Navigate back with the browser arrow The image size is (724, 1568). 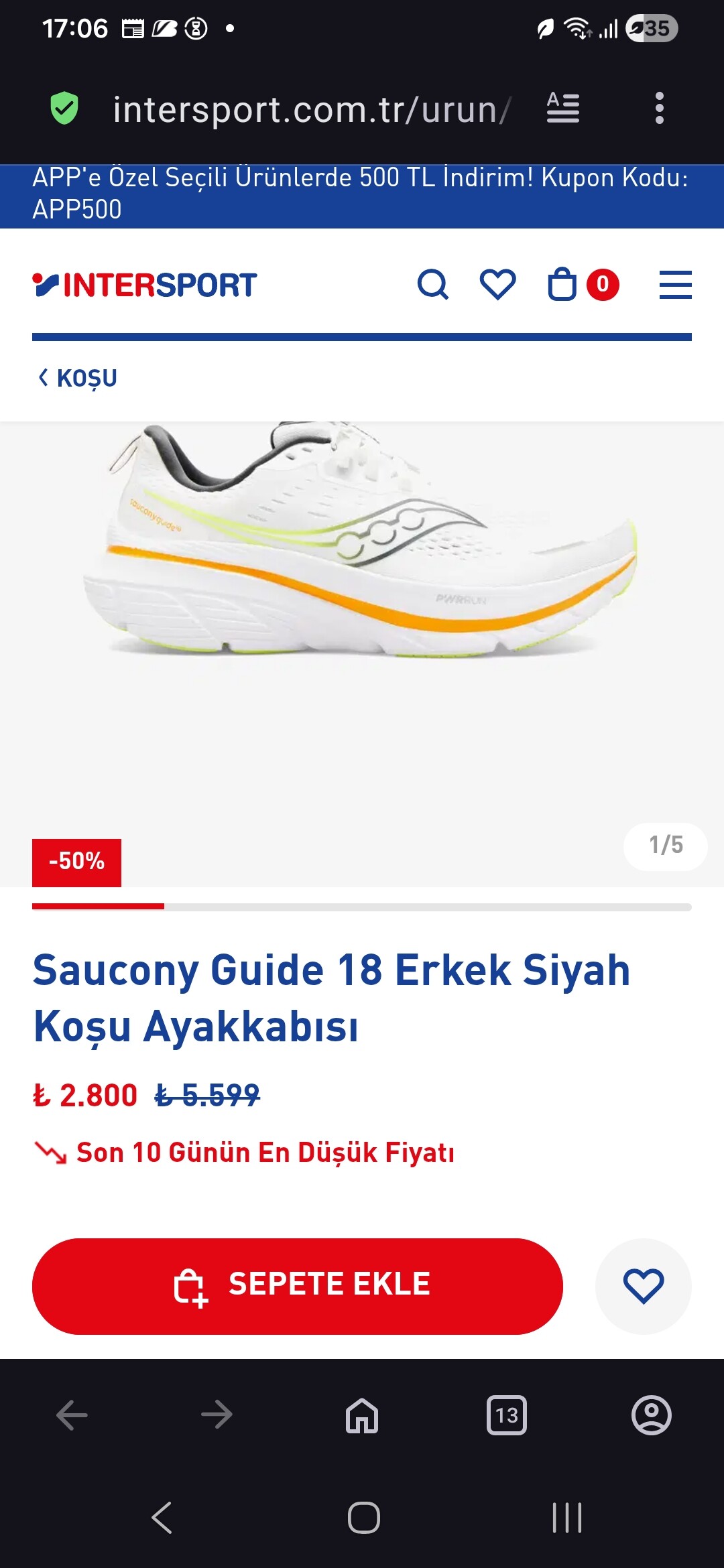click(x=72, y=1415)
